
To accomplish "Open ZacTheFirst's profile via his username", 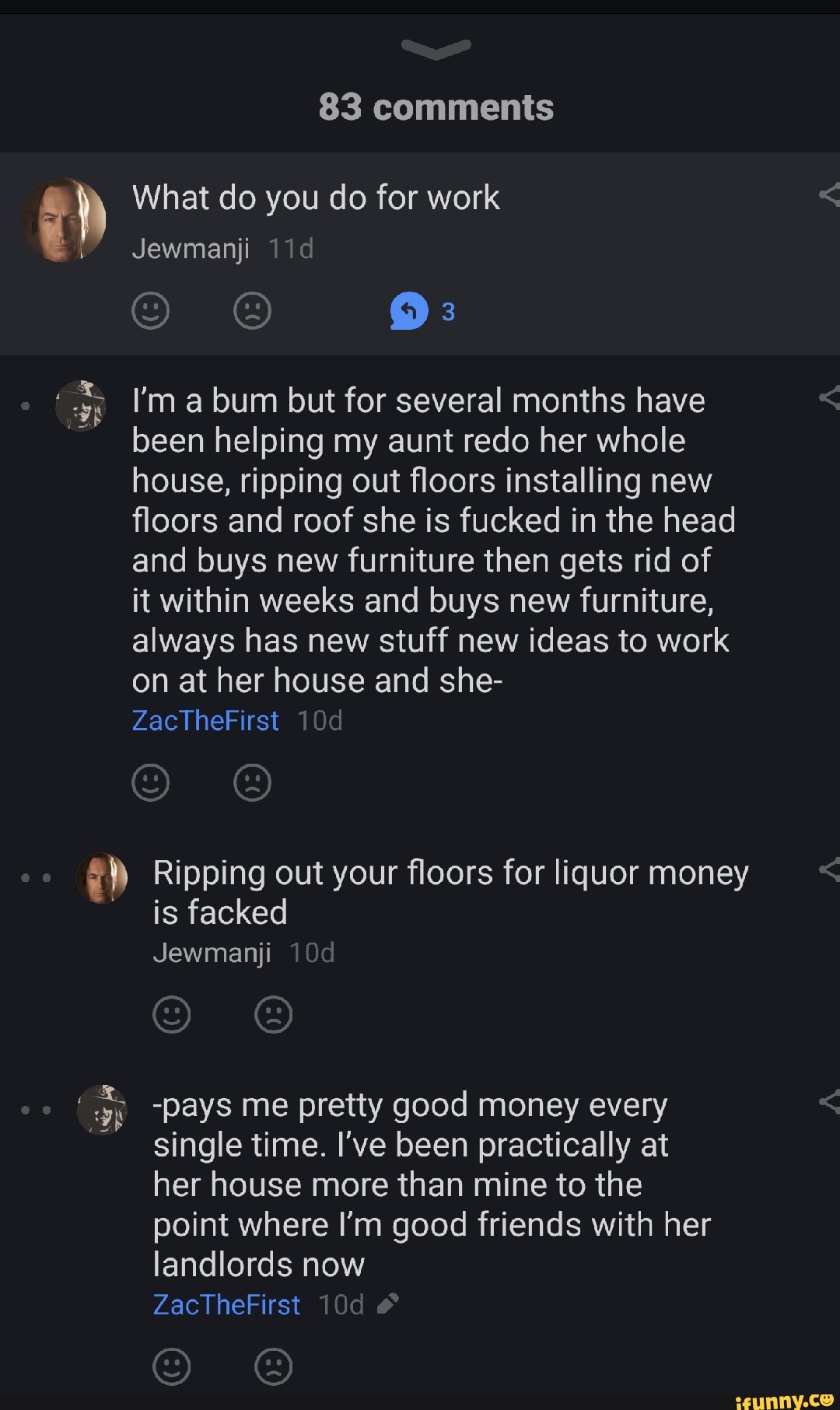I will [x=205, y=721].
